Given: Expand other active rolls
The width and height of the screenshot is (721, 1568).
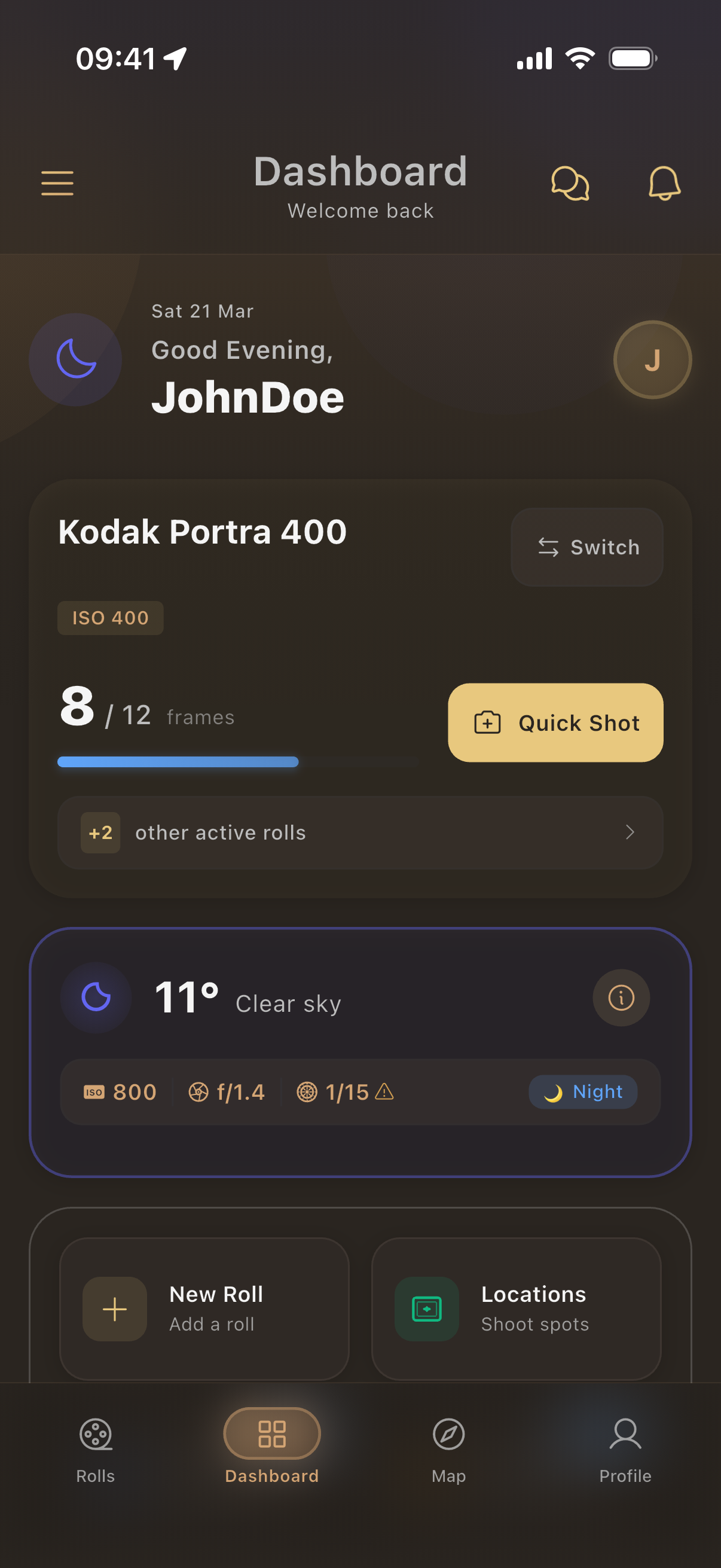Looking at the screenshot, I should 360,832.
